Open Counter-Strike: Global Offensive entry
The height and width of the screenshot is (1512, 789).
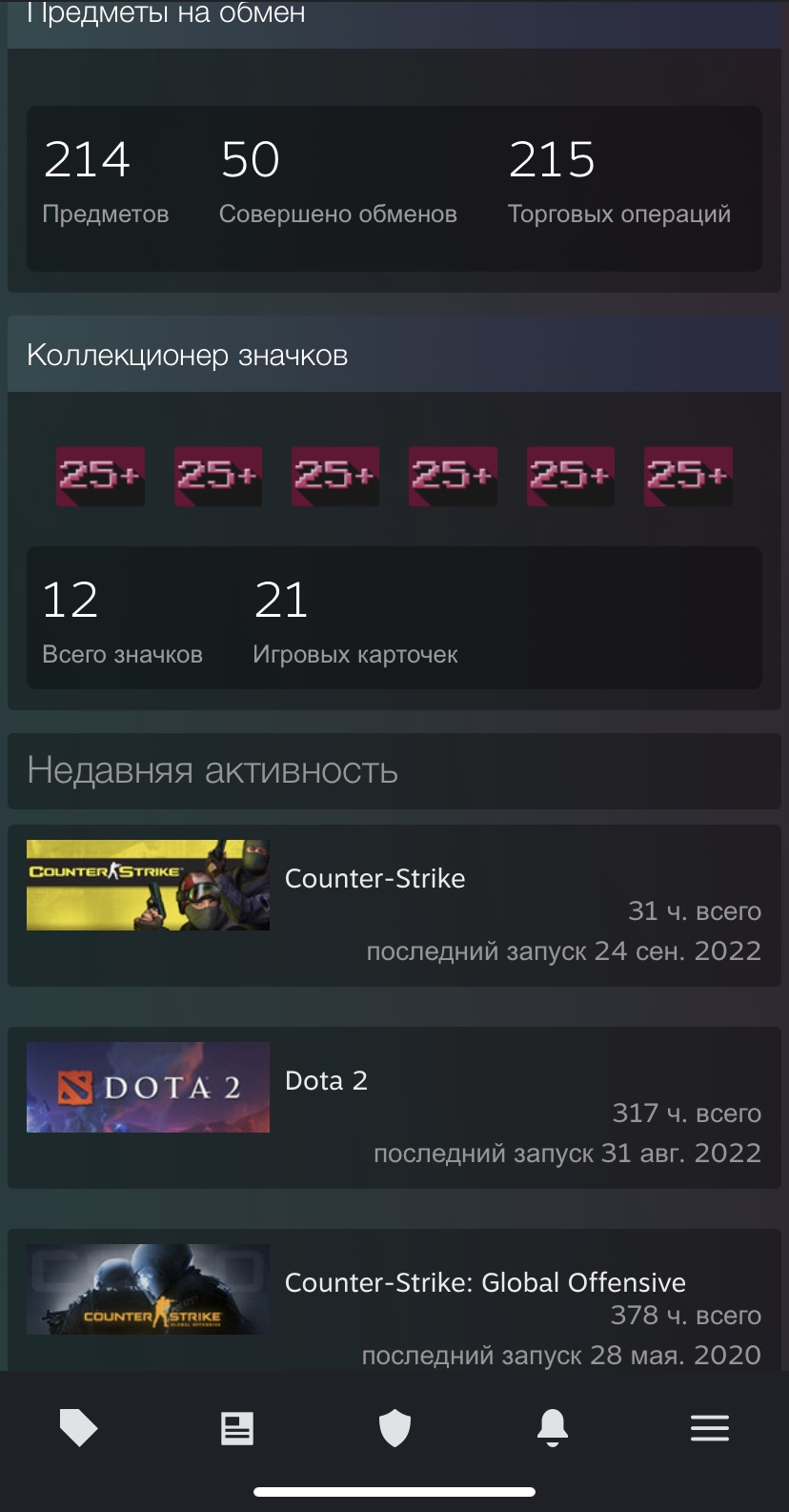tap(394, 1301)
